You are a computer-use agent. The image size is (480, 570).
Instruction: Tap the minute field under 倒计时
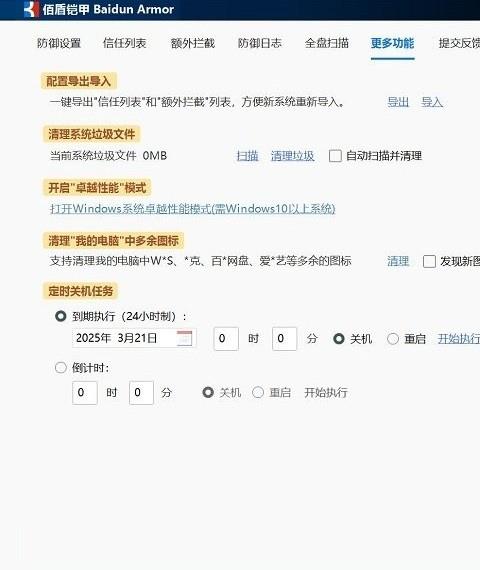click(141, 393)
